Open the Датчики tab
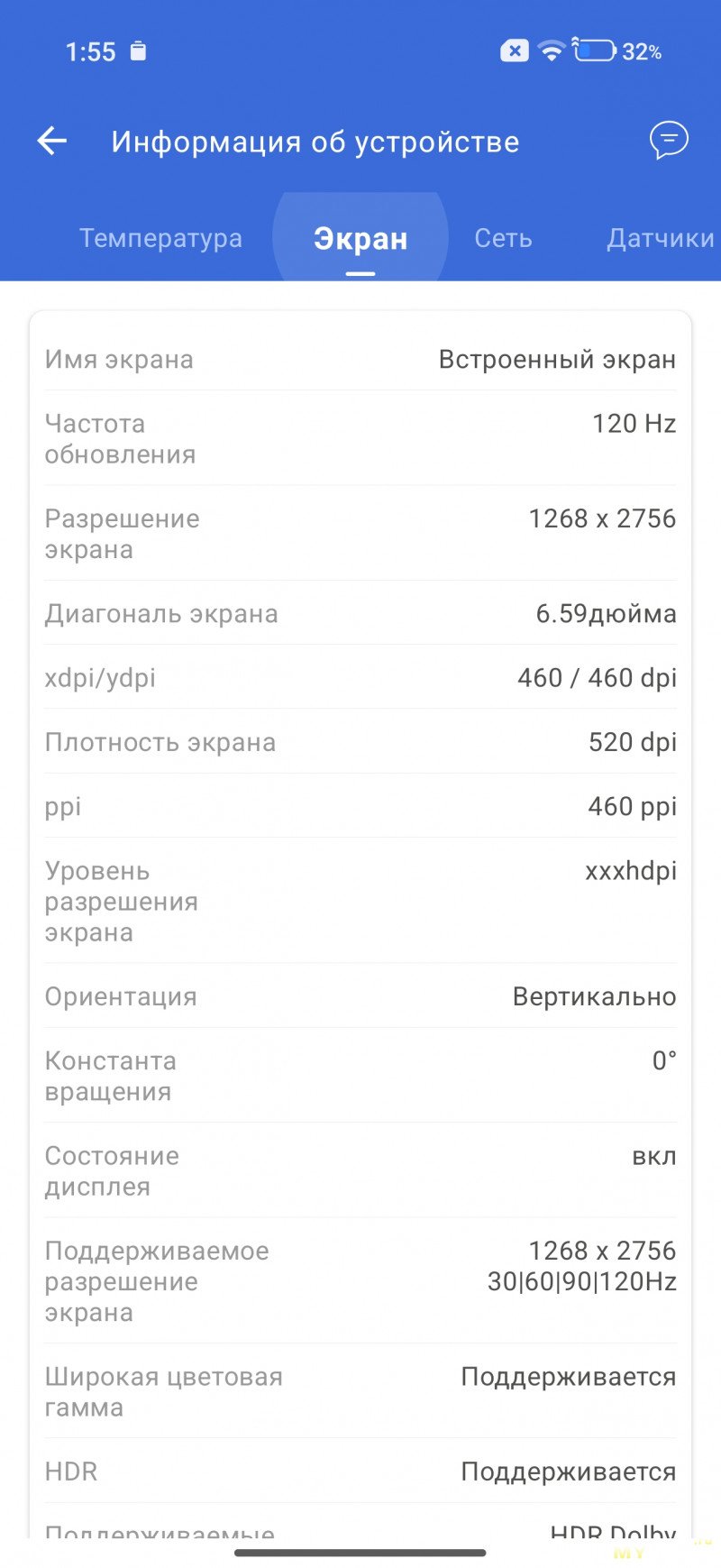 point(660,238)
